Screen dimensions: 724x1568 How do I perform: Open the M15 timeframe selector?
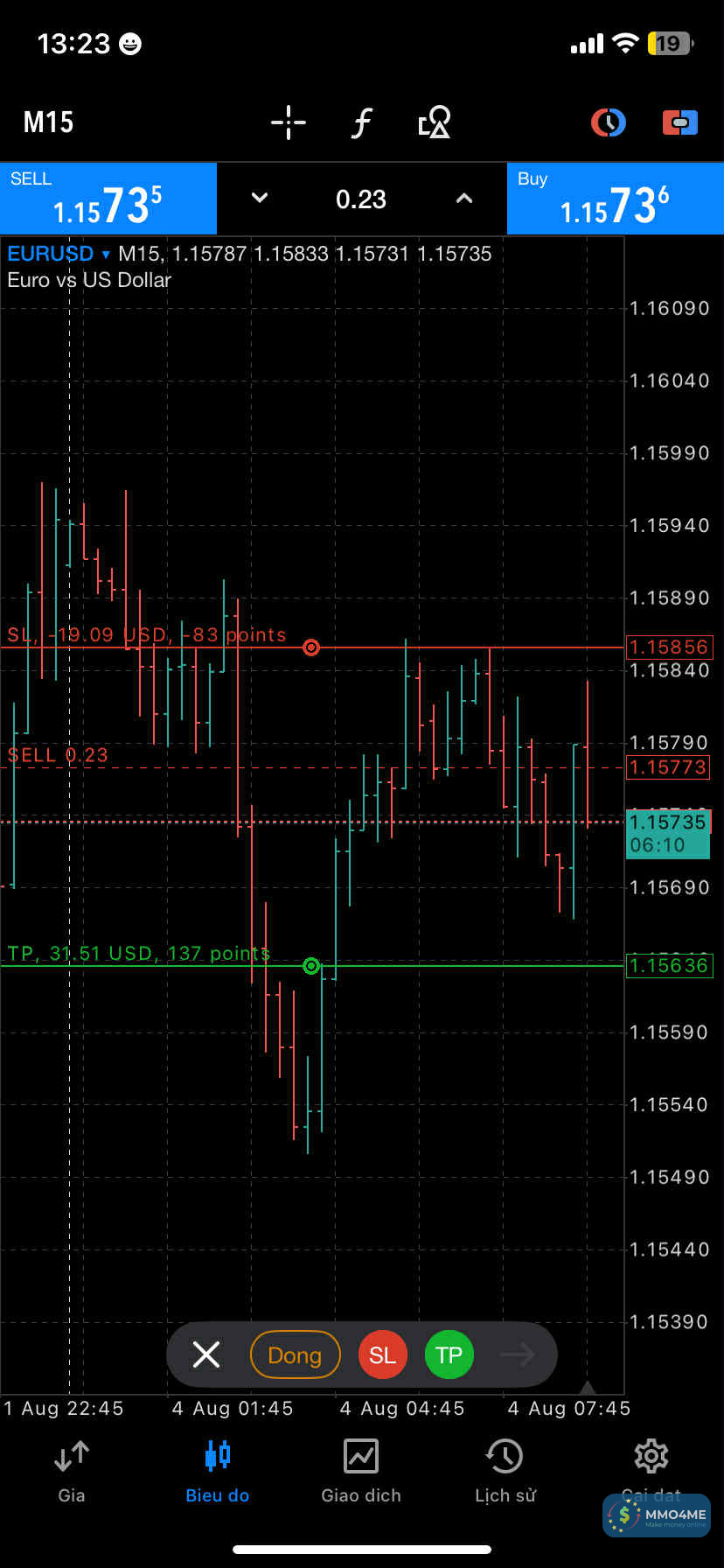(48, 122)
